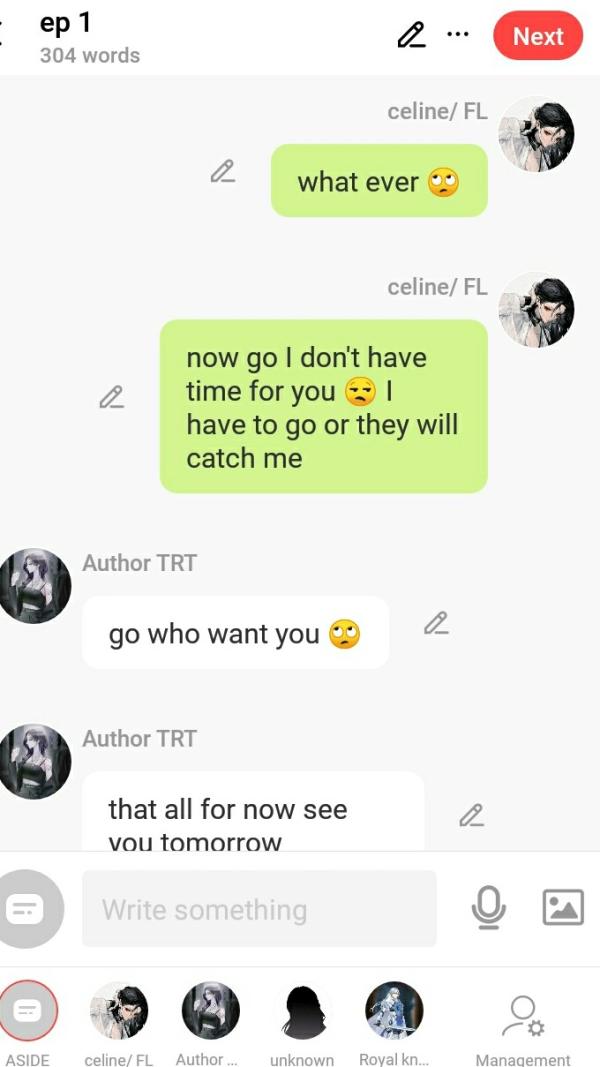Choose Author TRT character in bottom bar
The height and width of the screenshot is (1067, 600).
click(210, 1010)
